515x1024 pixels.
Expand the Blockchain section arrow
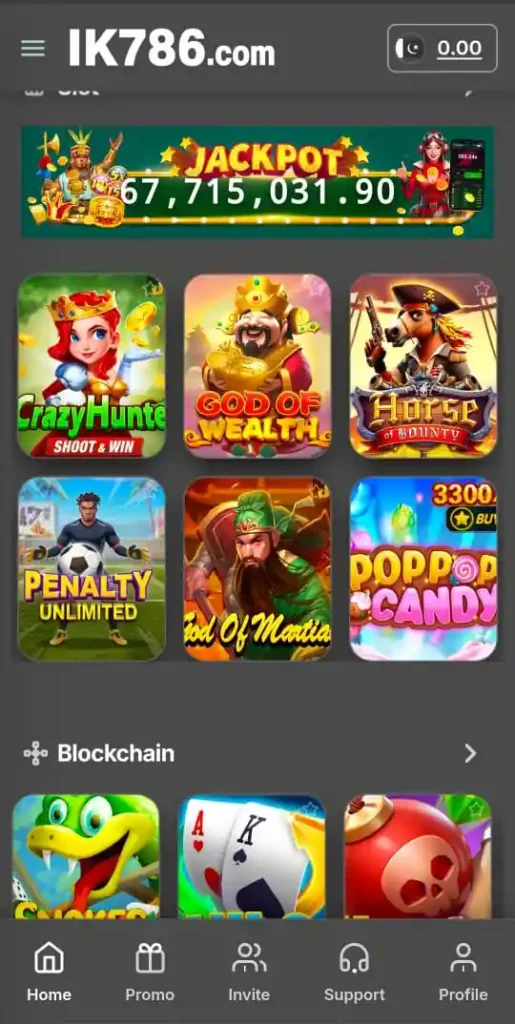coord(470,754)
